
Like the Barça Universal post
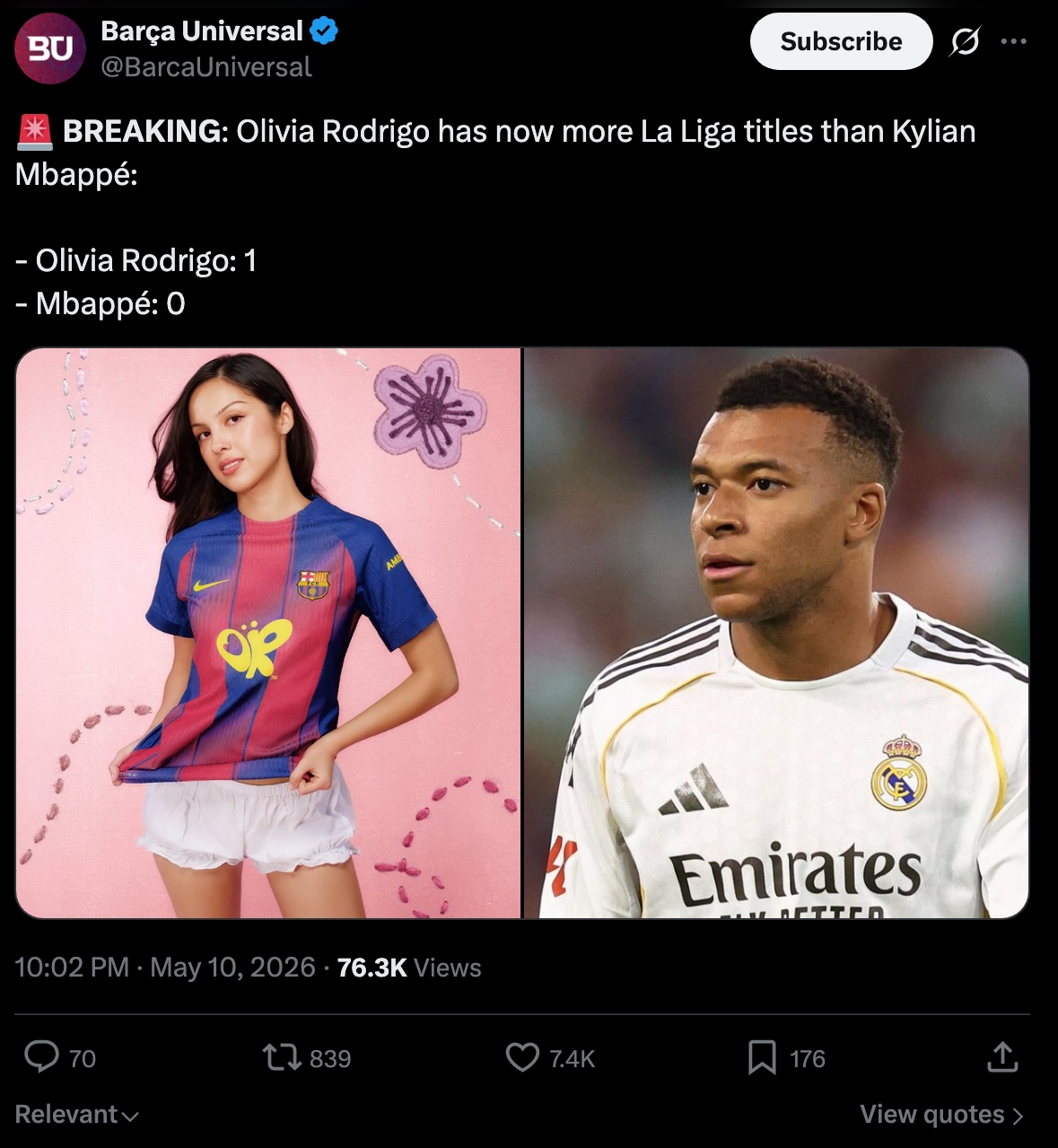click(522, 1057)
